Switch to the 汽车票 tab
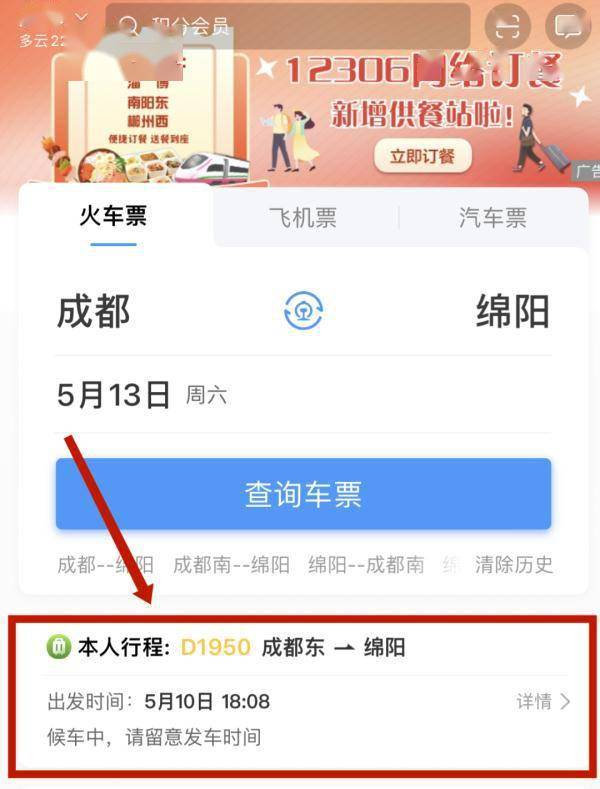Image resolution: width=600 pixels, height=789 pixels. point(493,218)
